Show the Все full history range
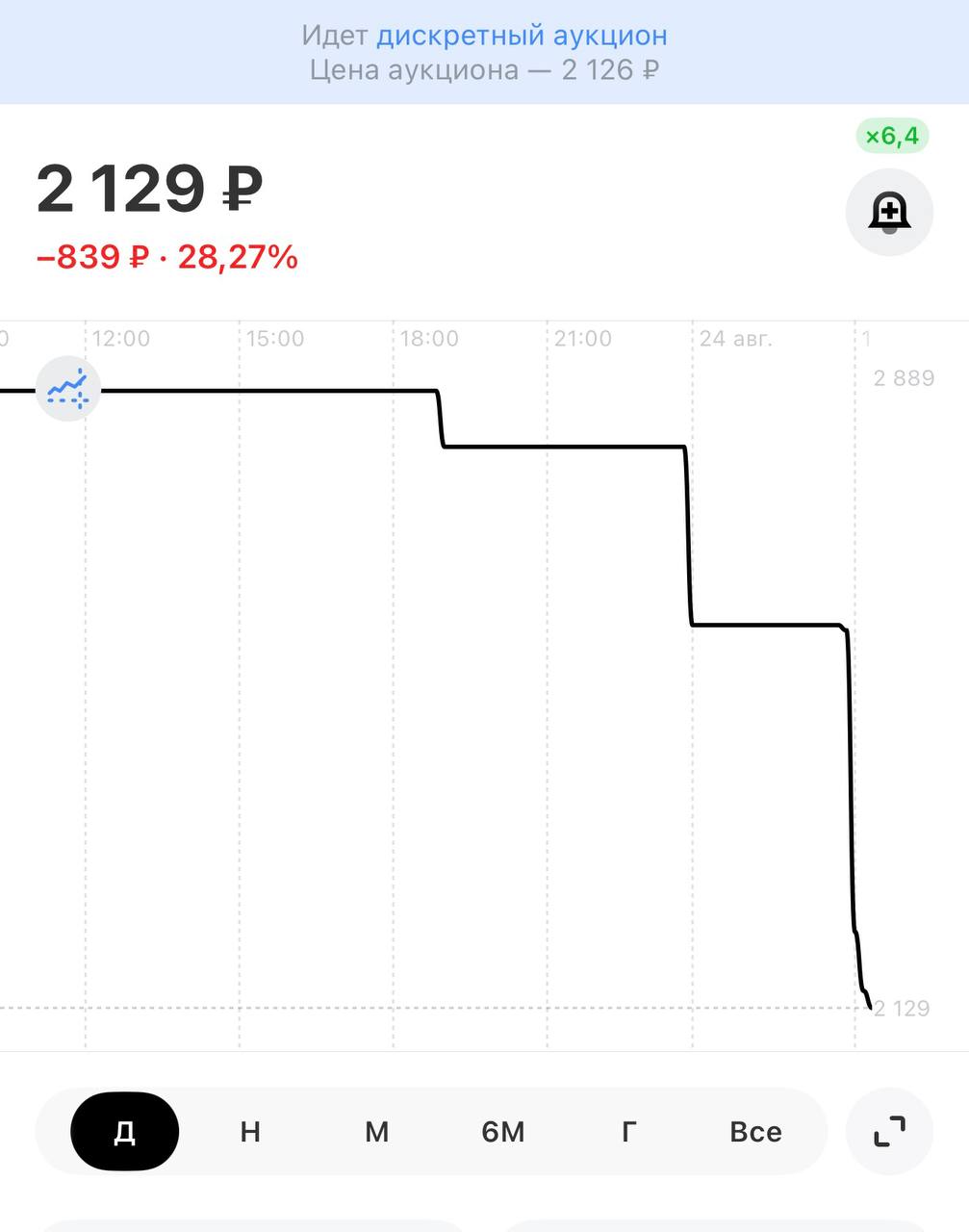Screen dimensions: 969x1232 pos(755,1131)
